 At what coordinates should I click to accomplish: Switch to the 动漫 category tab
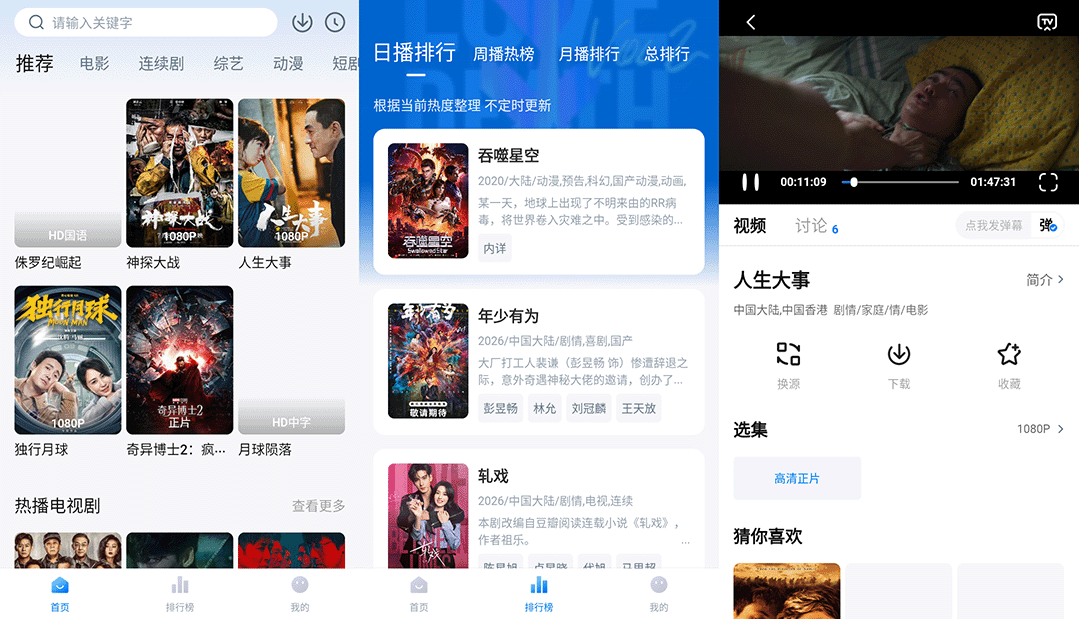tap(288, 63)
